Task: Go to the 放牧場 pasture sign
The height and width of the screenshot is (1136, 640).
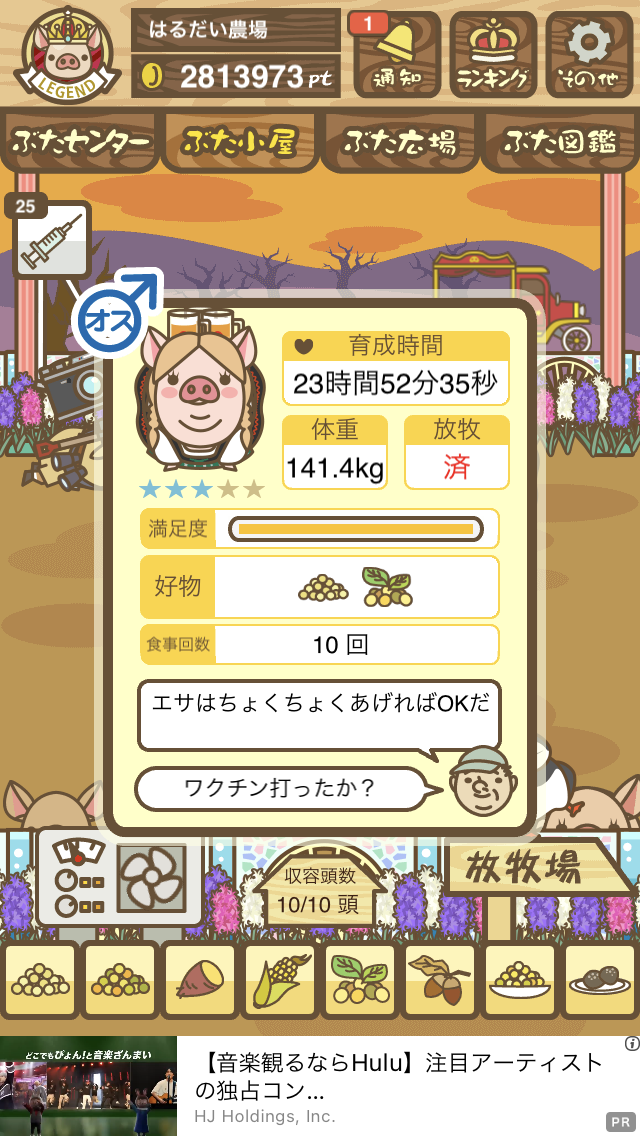Action: [533, 866]
